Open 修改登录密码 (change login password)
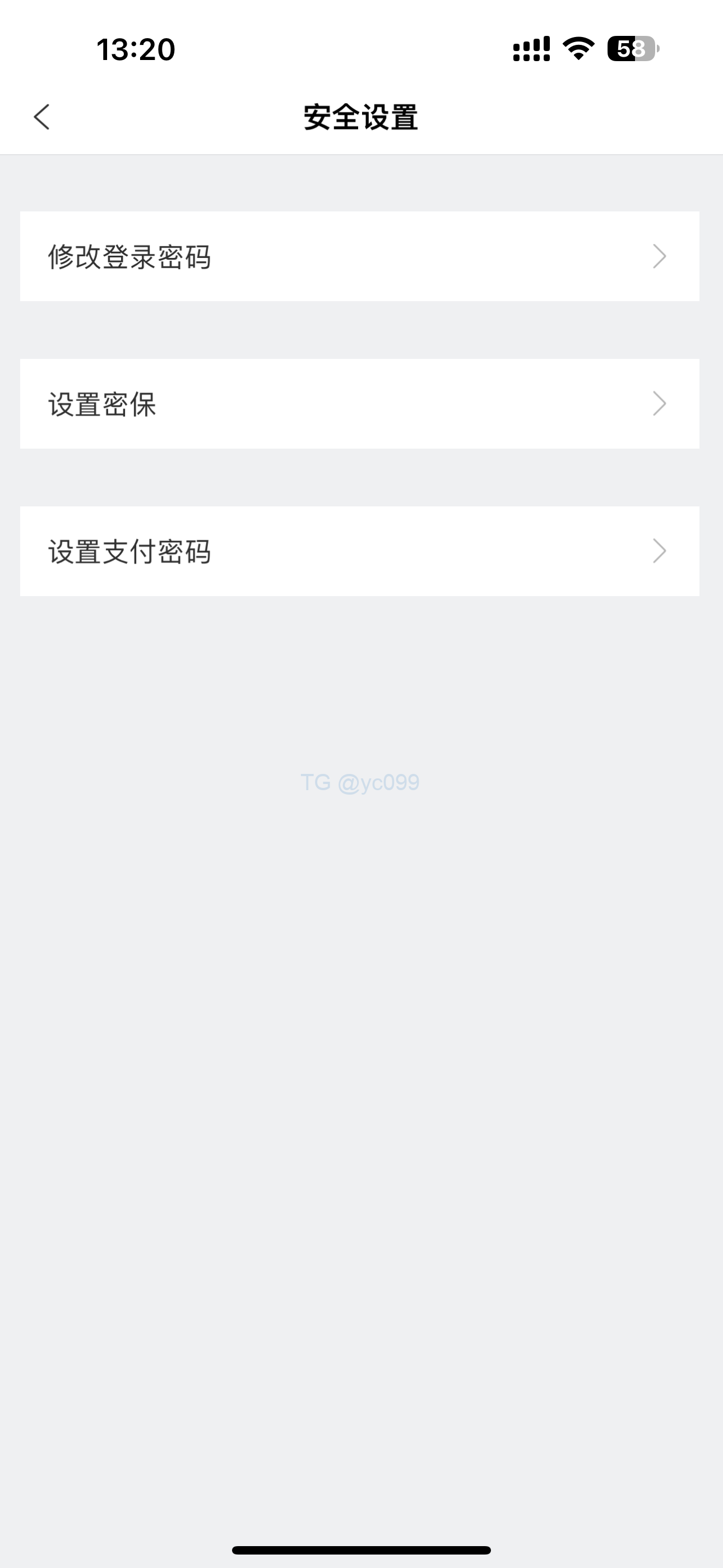Image resolution: width=723 pixels, height=1568 pixels. (x=359, y=256)
